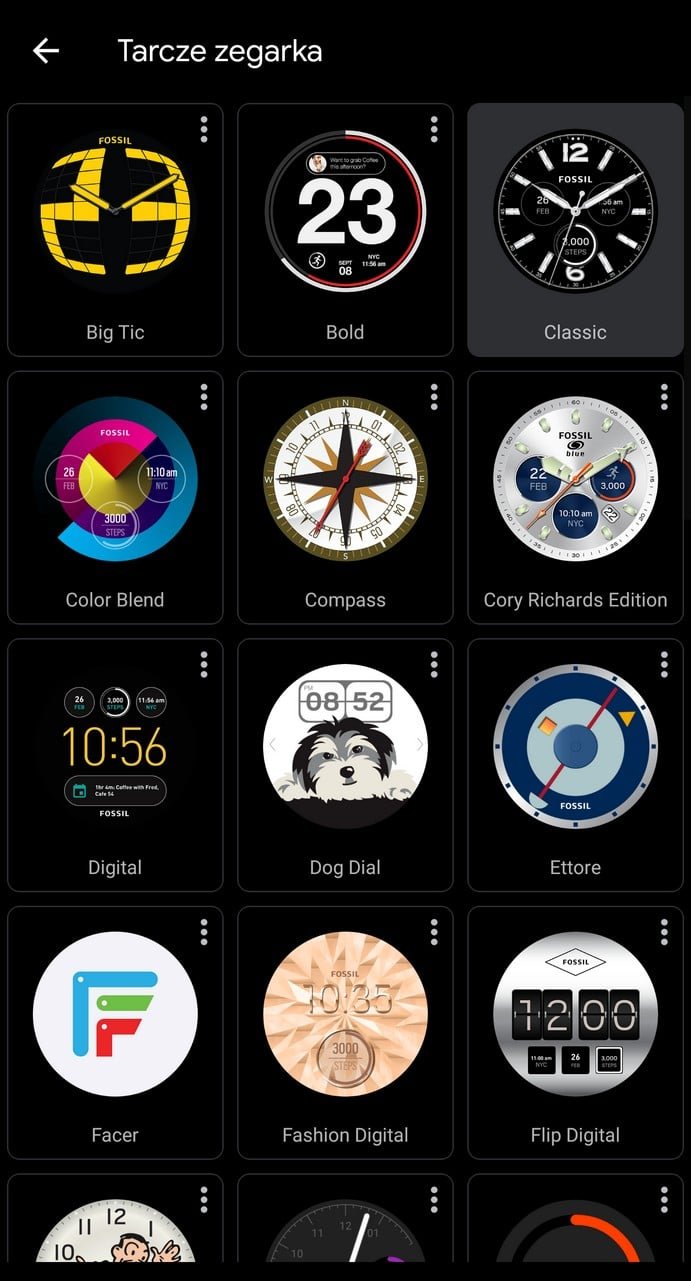
Task: Go back from Tarcze zegarka
Action: pyautogui.click(x=46, y=51)
